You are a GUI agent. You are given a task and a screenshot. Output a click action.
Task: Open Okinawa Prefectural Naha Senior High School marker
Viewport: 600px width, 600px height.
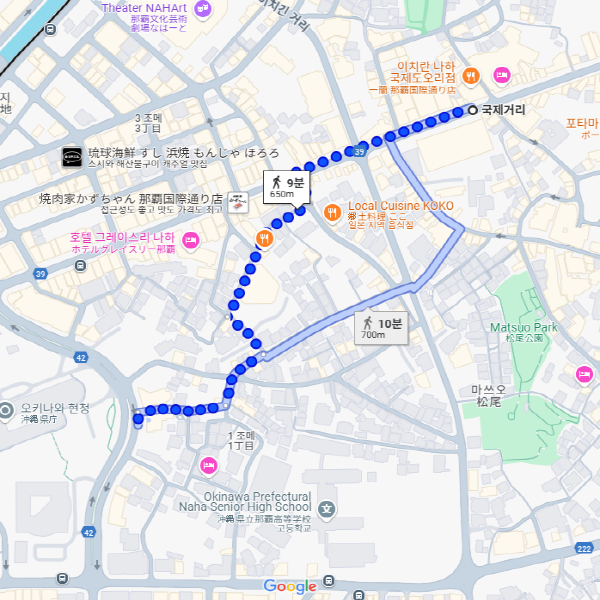tap(326, 509)
